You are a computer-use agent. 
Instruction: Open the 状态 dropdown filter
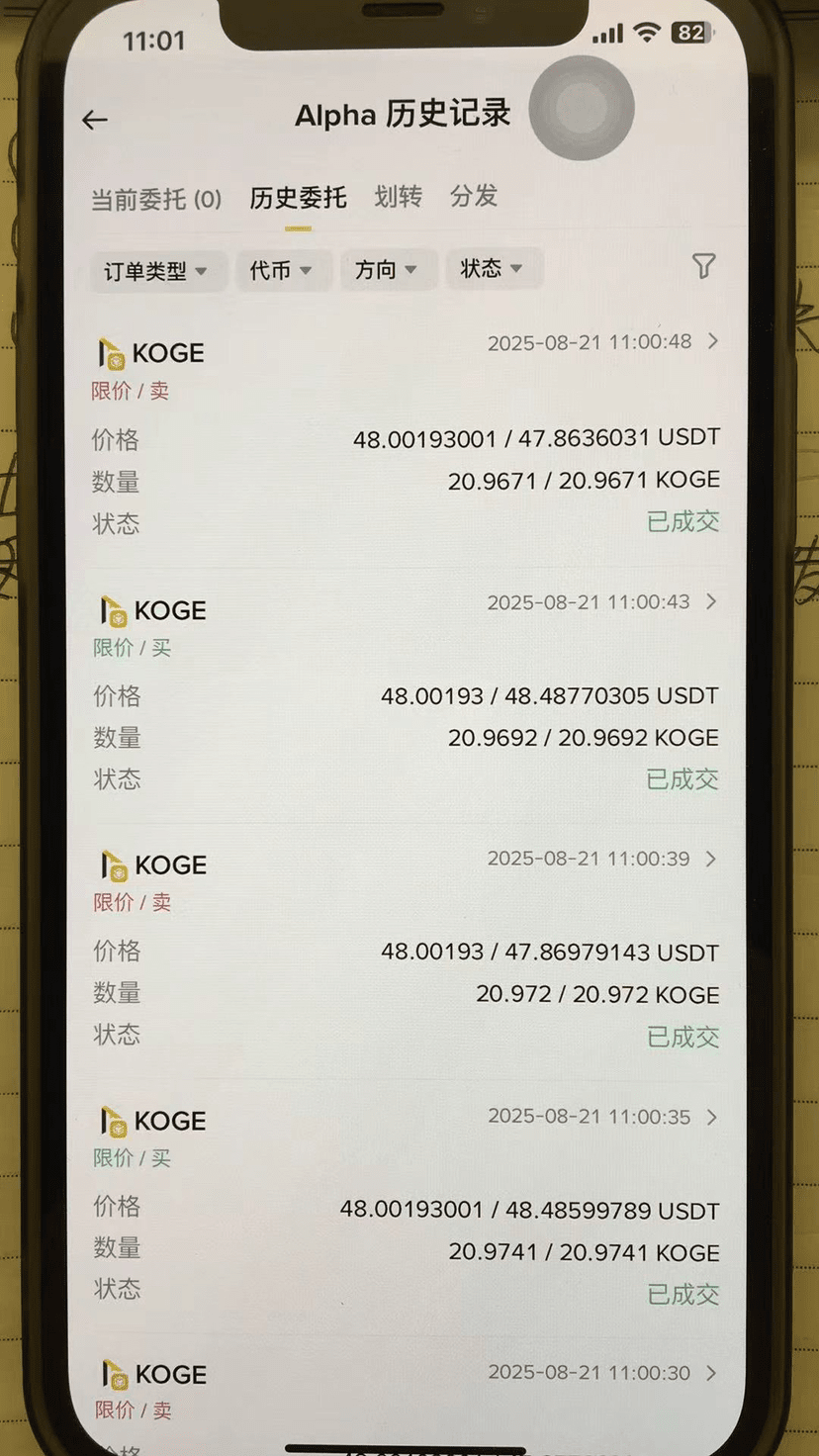point(492,268)
